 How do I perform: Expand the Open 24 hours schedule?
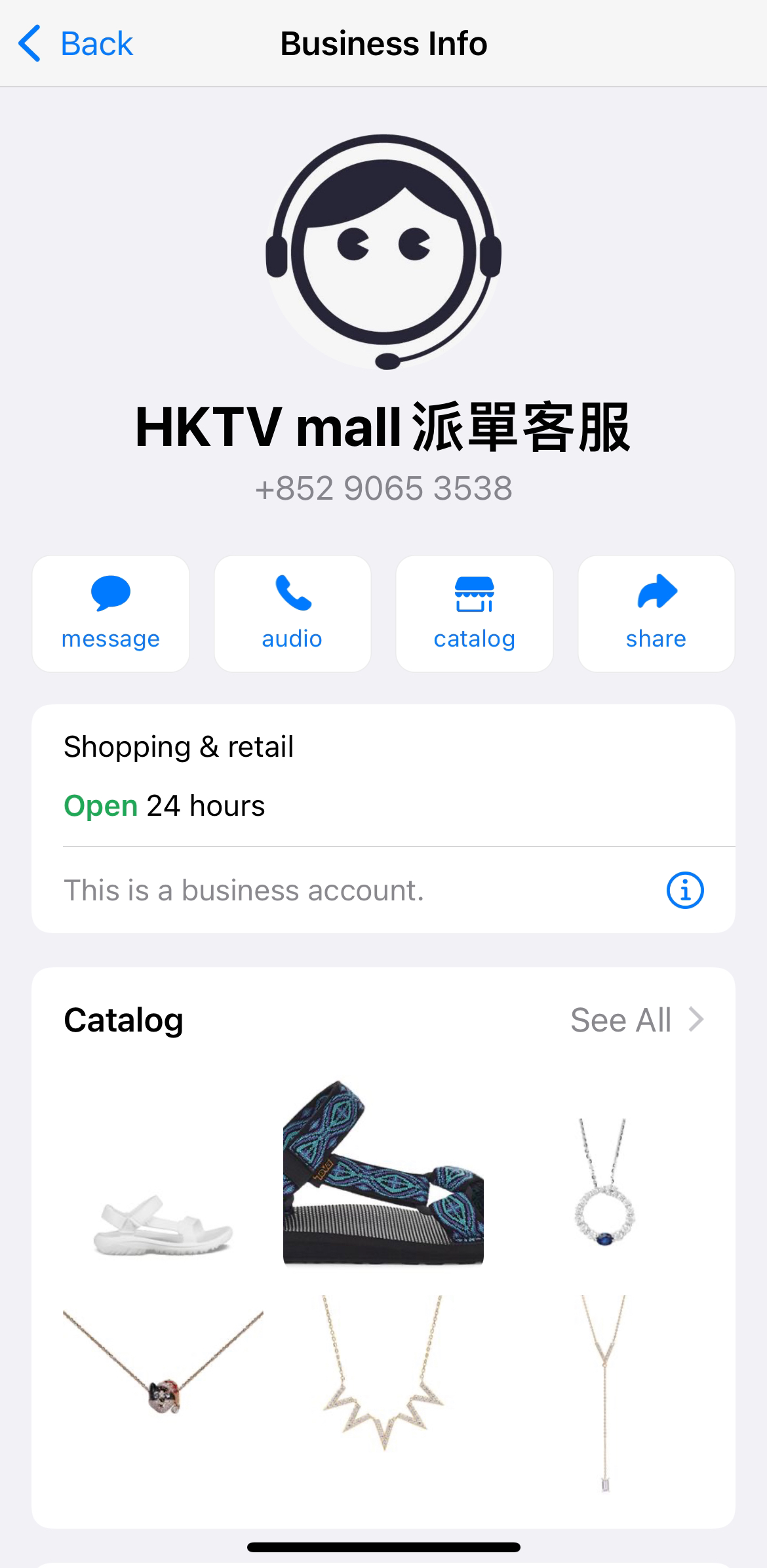(164, 805)
